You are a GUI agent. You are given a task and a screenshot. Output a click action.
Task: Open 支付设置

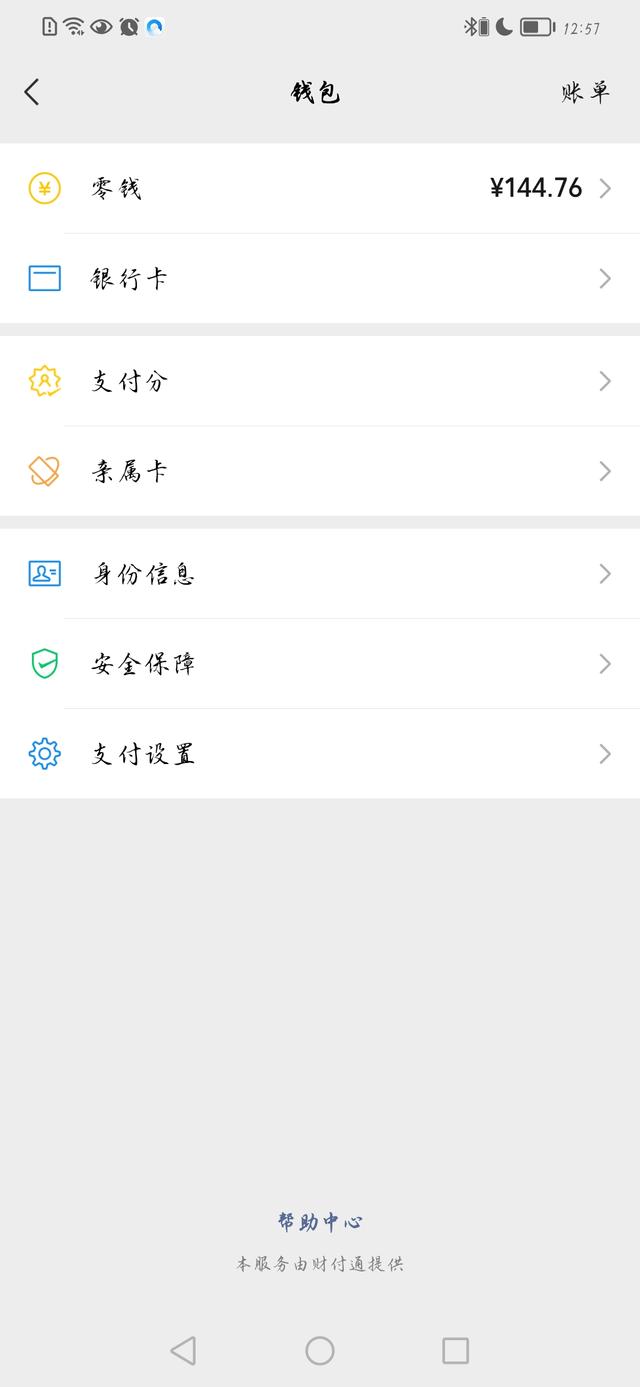tap(320, 754)
